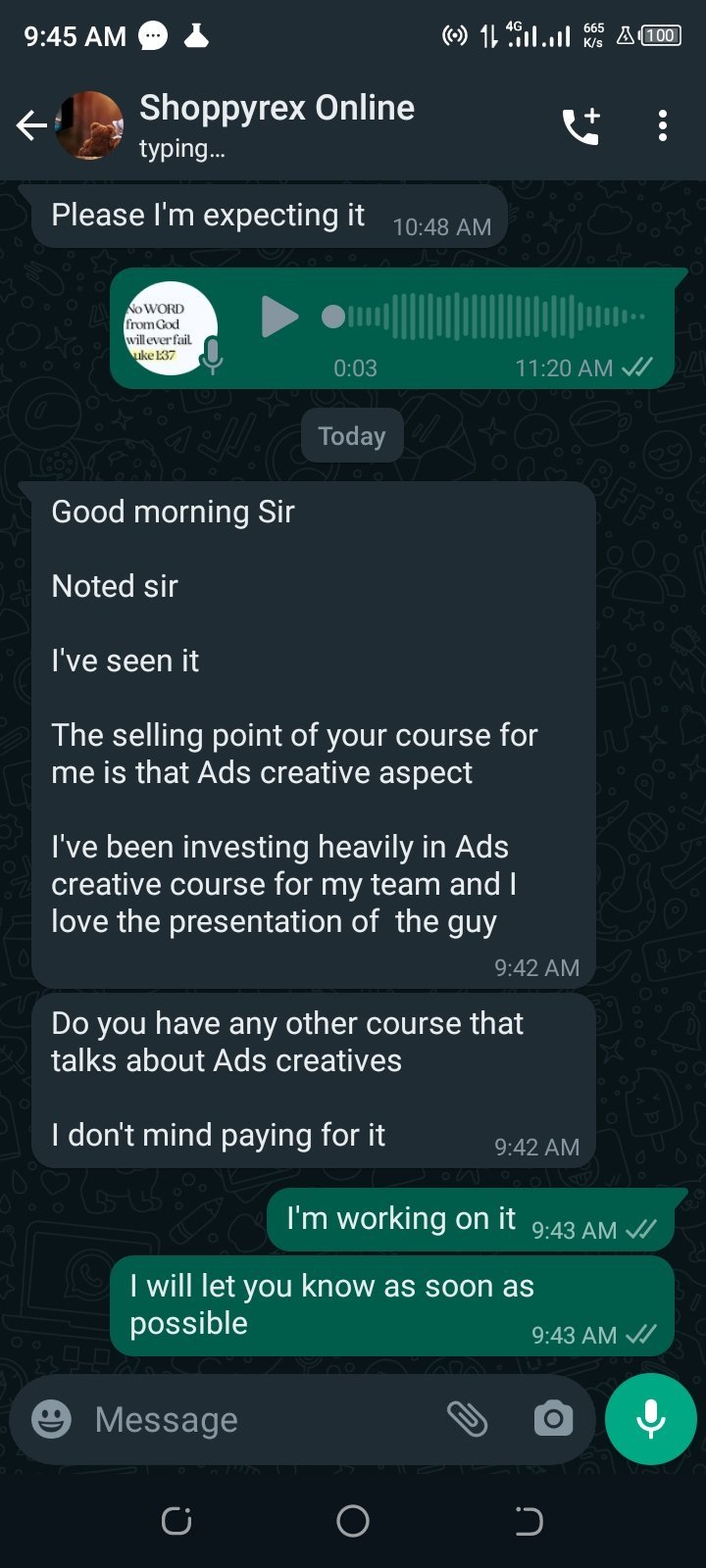Open the camera to send a photo

[x=553, y=1419]
